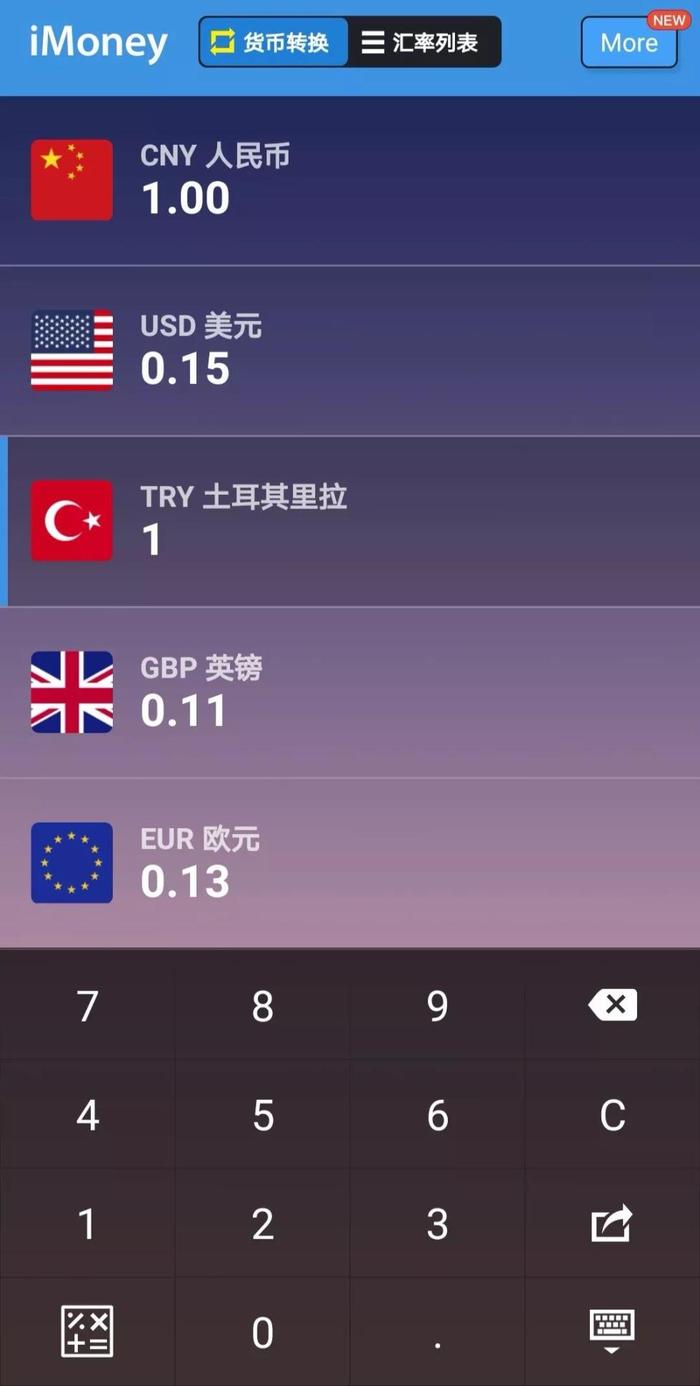The height and width of the screenshot is (1386, 700).
Task: Switch to the 货币转换 tab
Action: click(x=273, y=42)
